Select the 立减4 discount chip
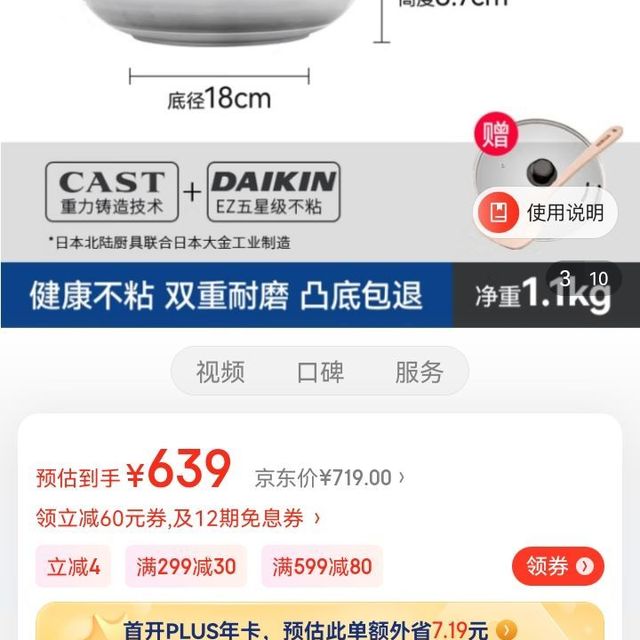The height and width of the screenshot is (640, 640). click(74, 567)
